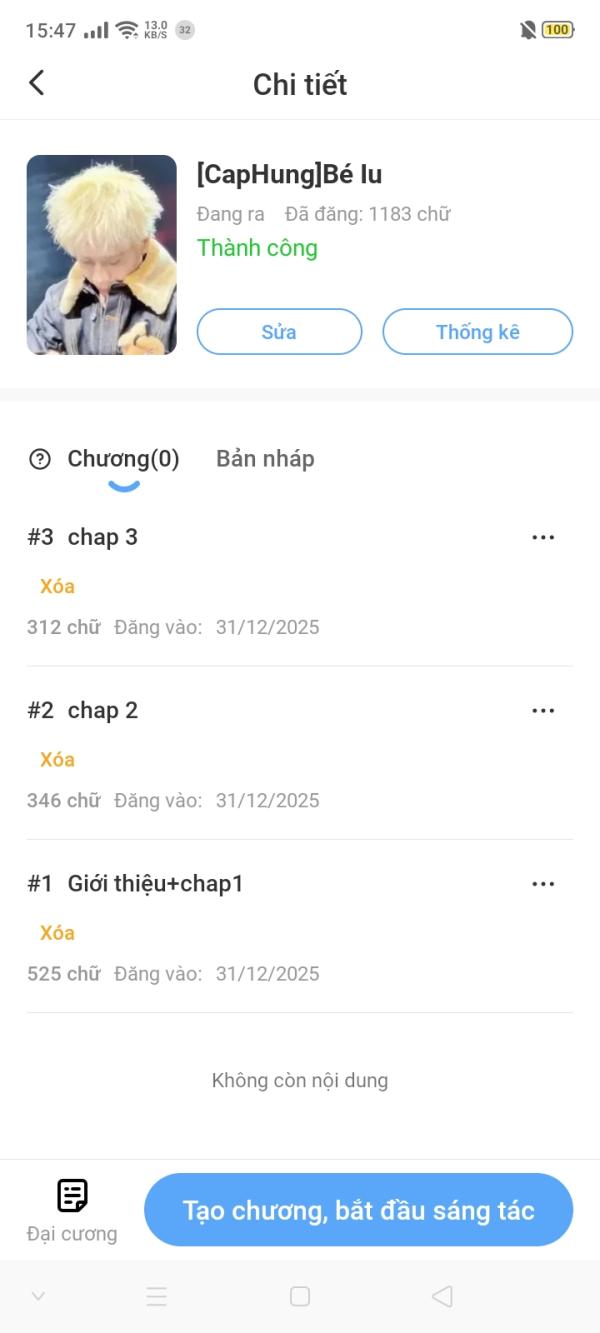The height and width of the screenshot is (1333, 600).
Task: Open more options for chap 3
Action: tap(543, 537)
